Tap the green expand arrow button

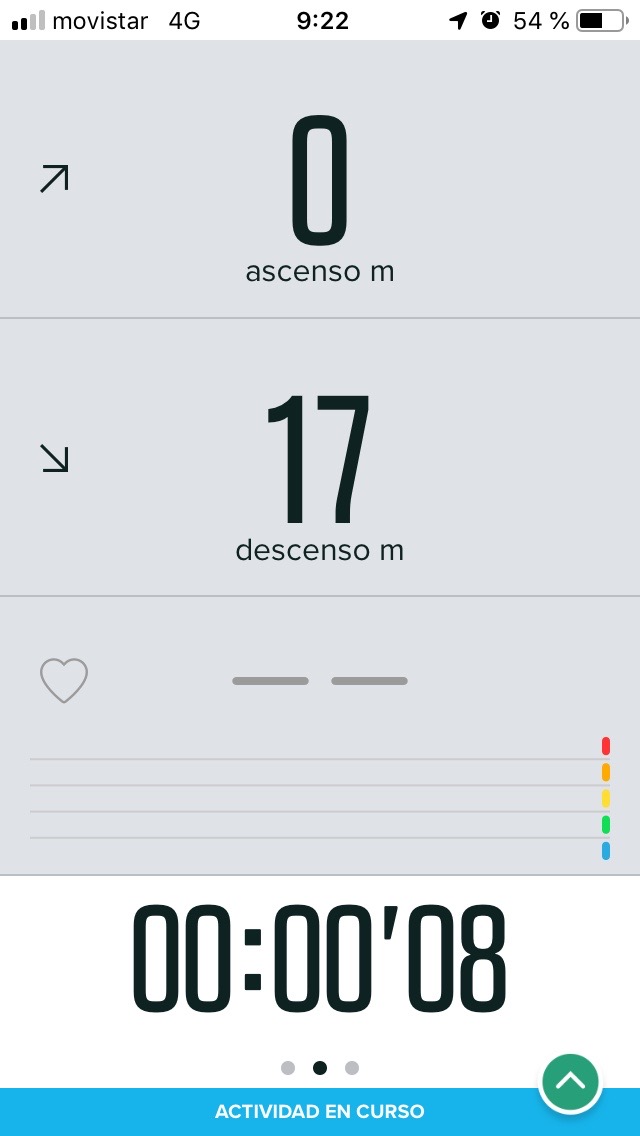click(571, 1082)
